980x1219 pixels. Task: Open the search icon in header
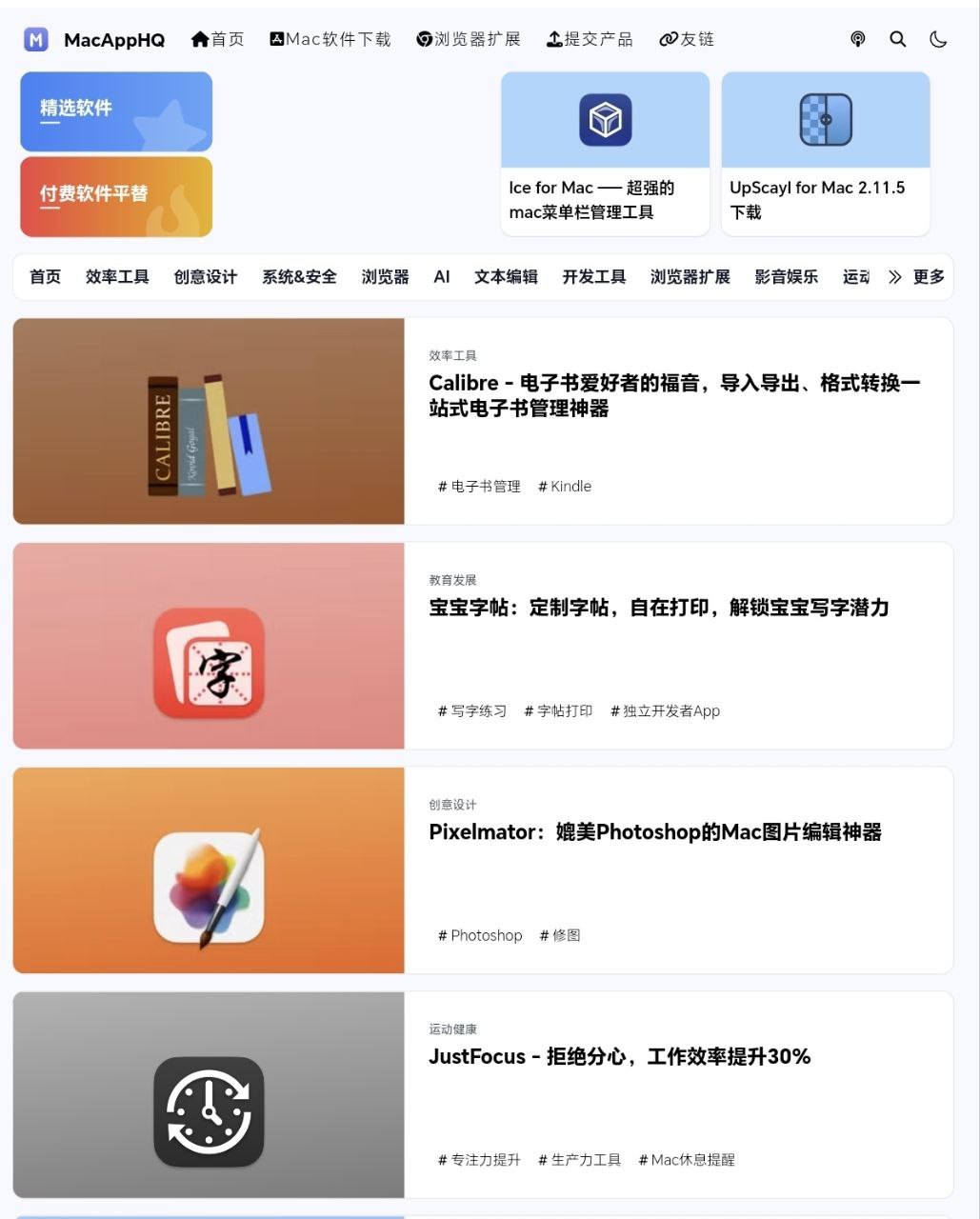coord(897,39)
